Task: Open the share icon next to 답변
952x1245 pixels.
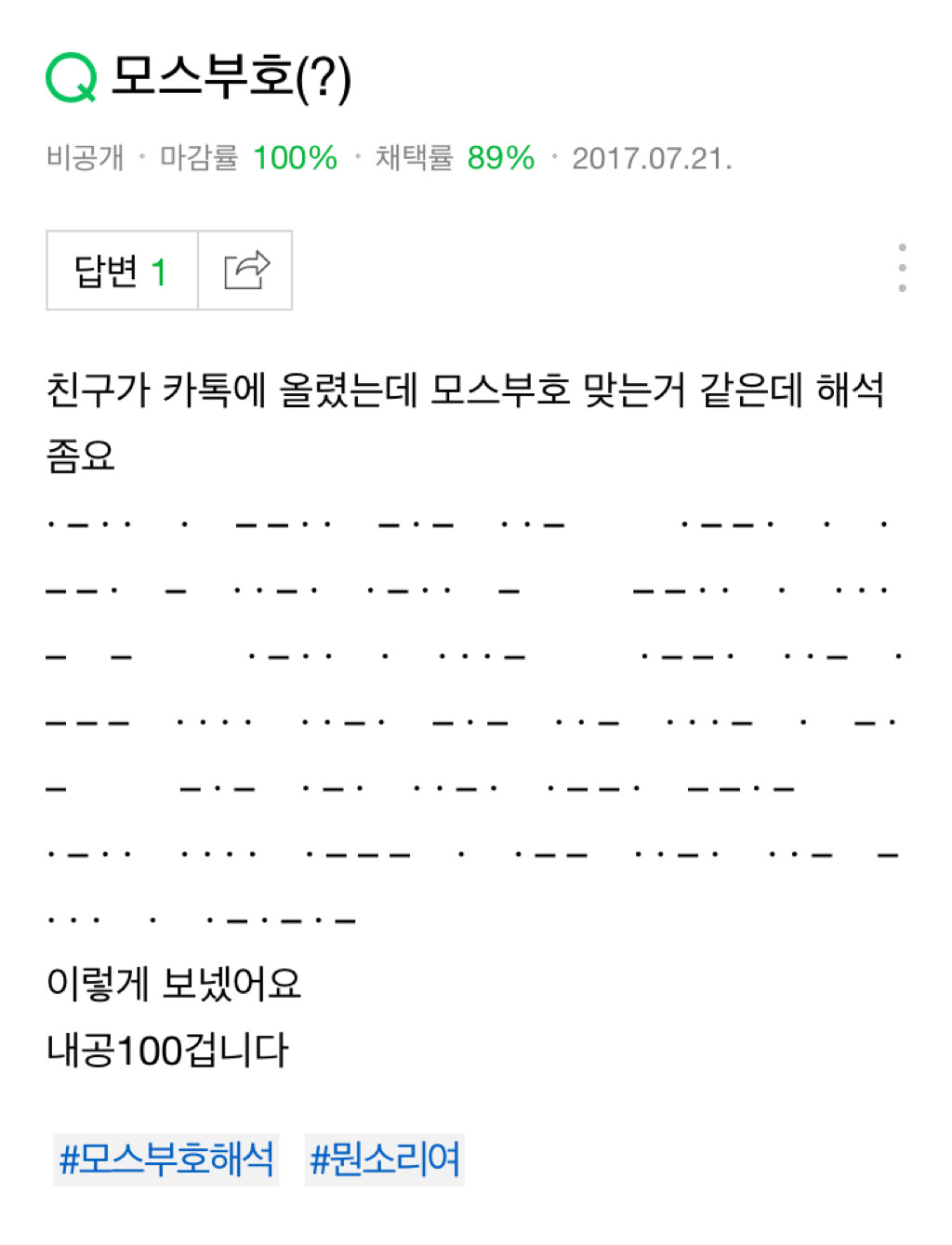Action: coord(244,271)
